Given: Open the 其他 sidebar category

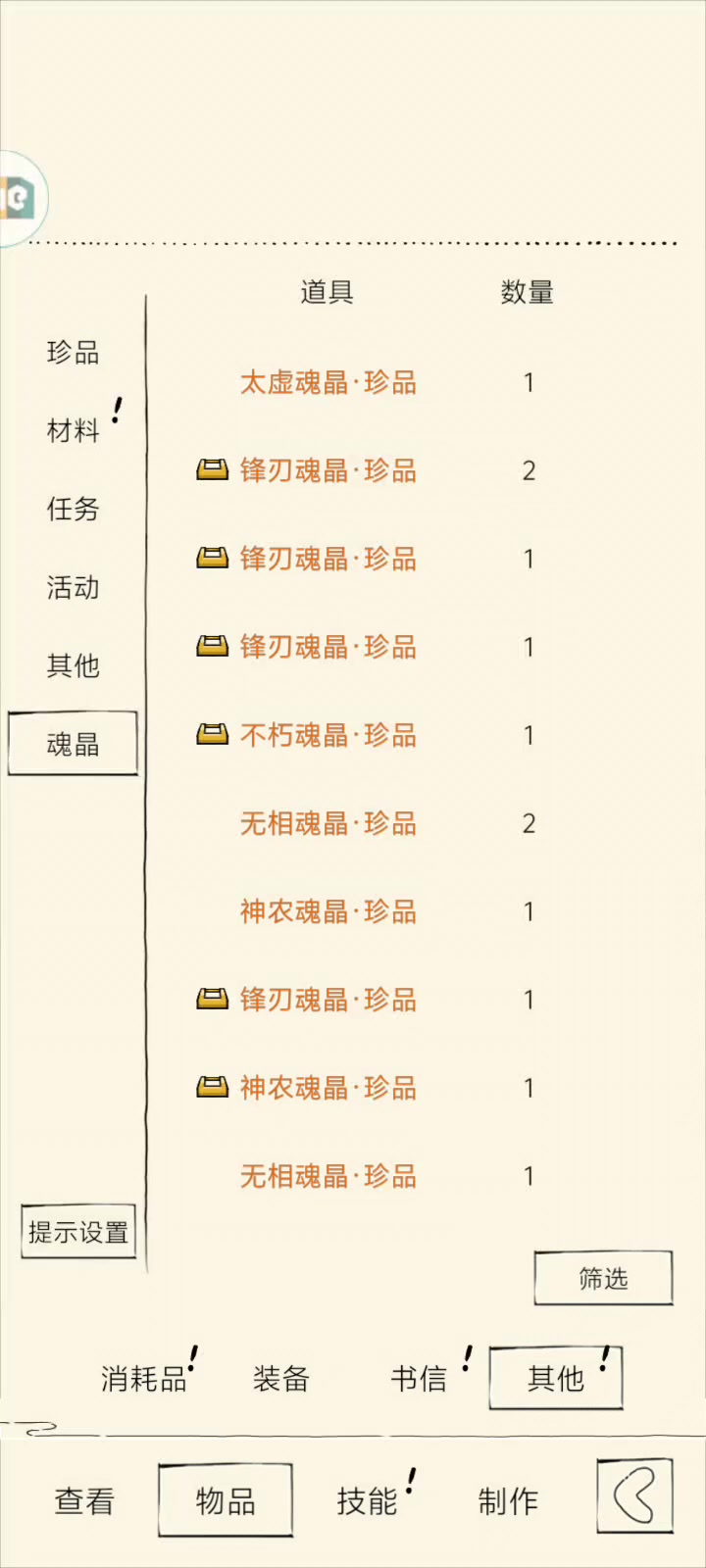Looking at the screenshot, I should coord(73,665).
